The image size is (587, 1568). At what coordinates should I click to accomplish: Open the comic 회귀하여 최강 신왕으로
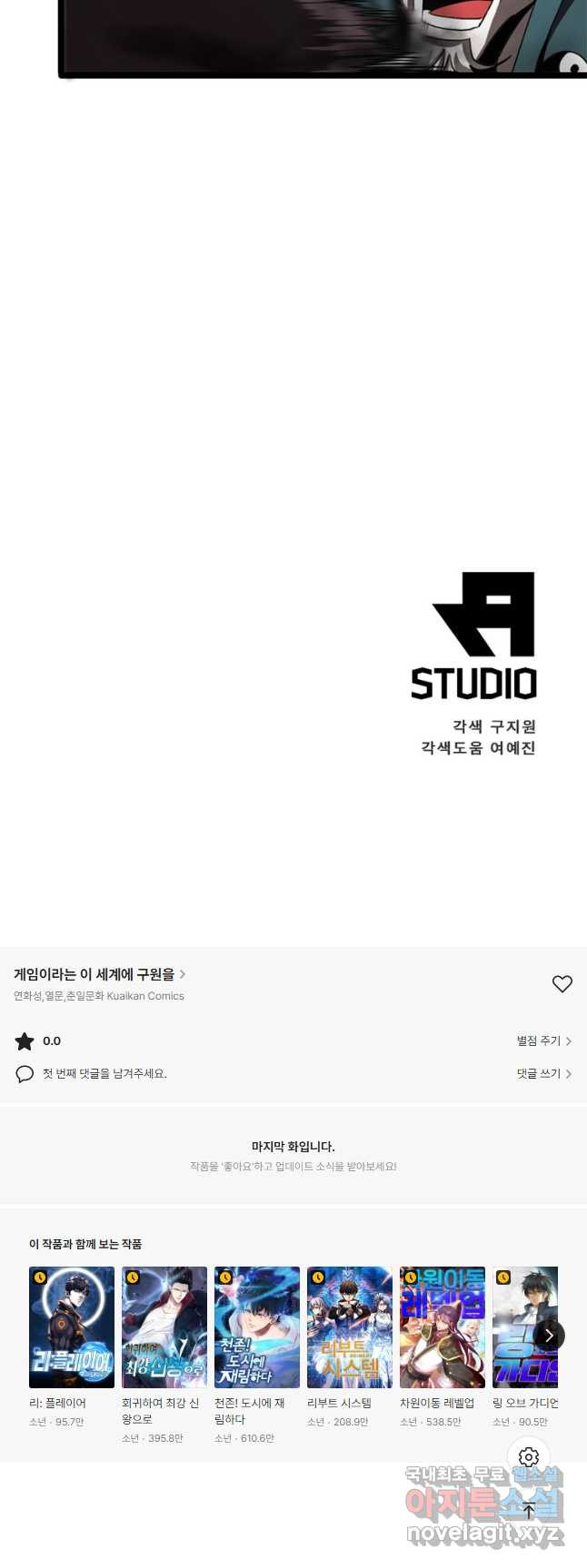pyautogui.click(x=164, y=1326)
